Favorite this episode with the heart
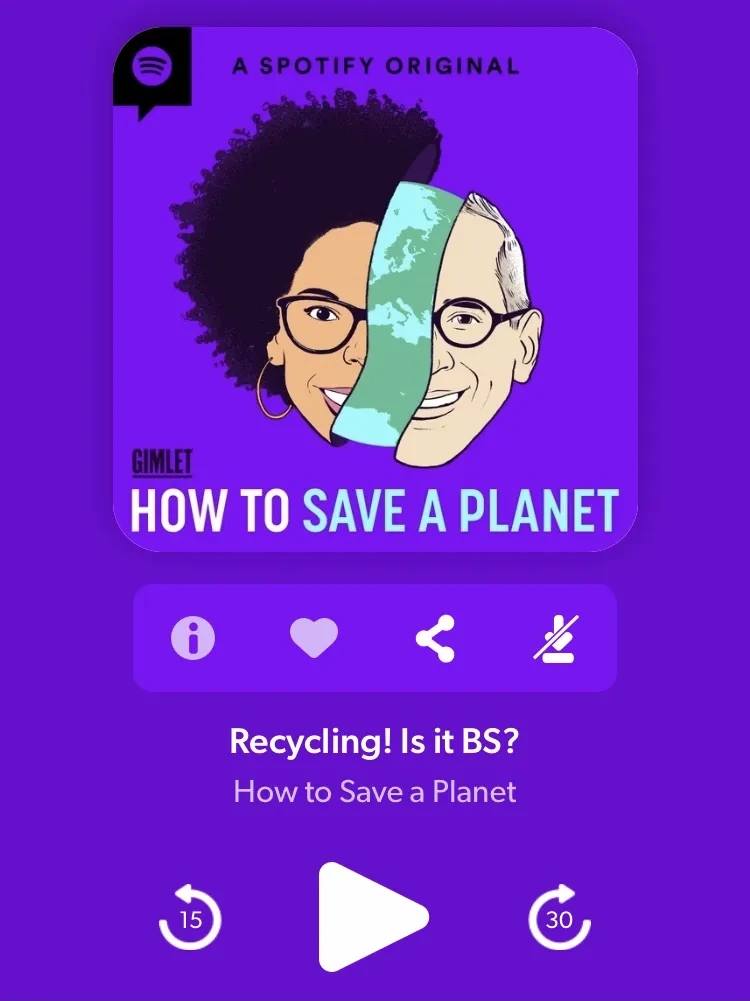This screenshot has height=1001, width=750. 314,638
